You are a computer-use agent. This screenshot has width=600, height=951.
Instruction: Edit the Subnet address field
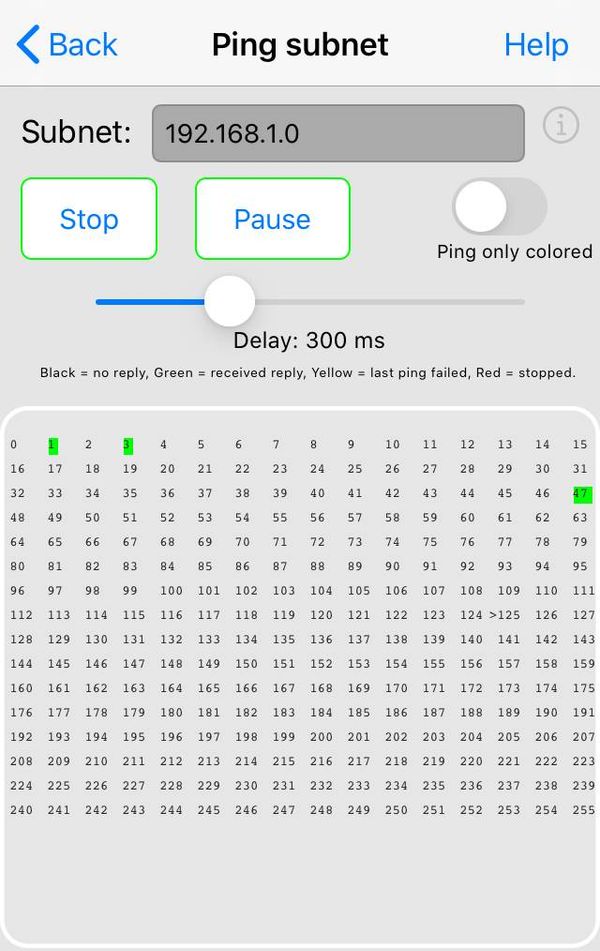coord(338,133)
